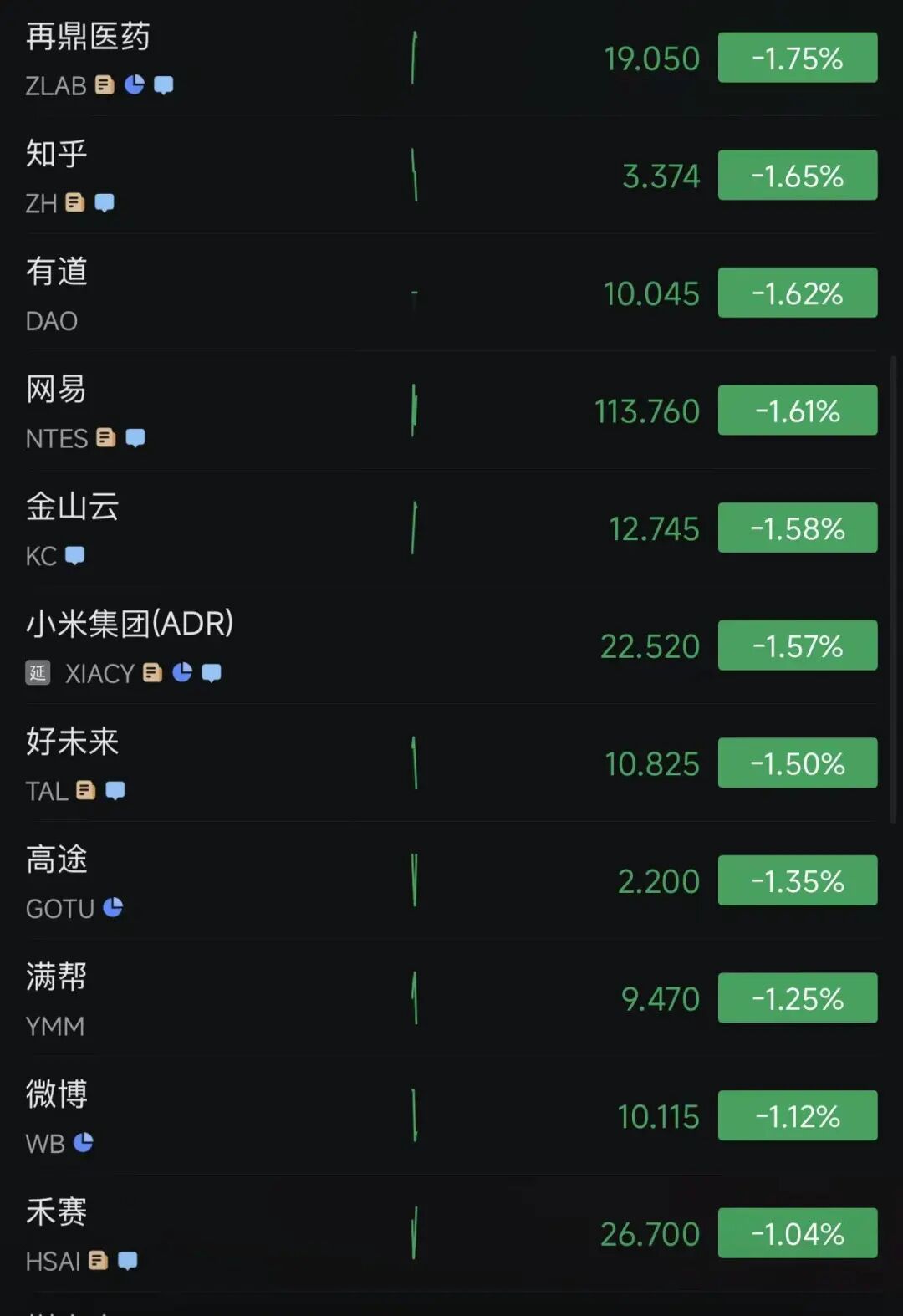Viewport: 903px width, 1316px height.
Task: Open 微博 WB stock details
Action: coord(57,1094)
